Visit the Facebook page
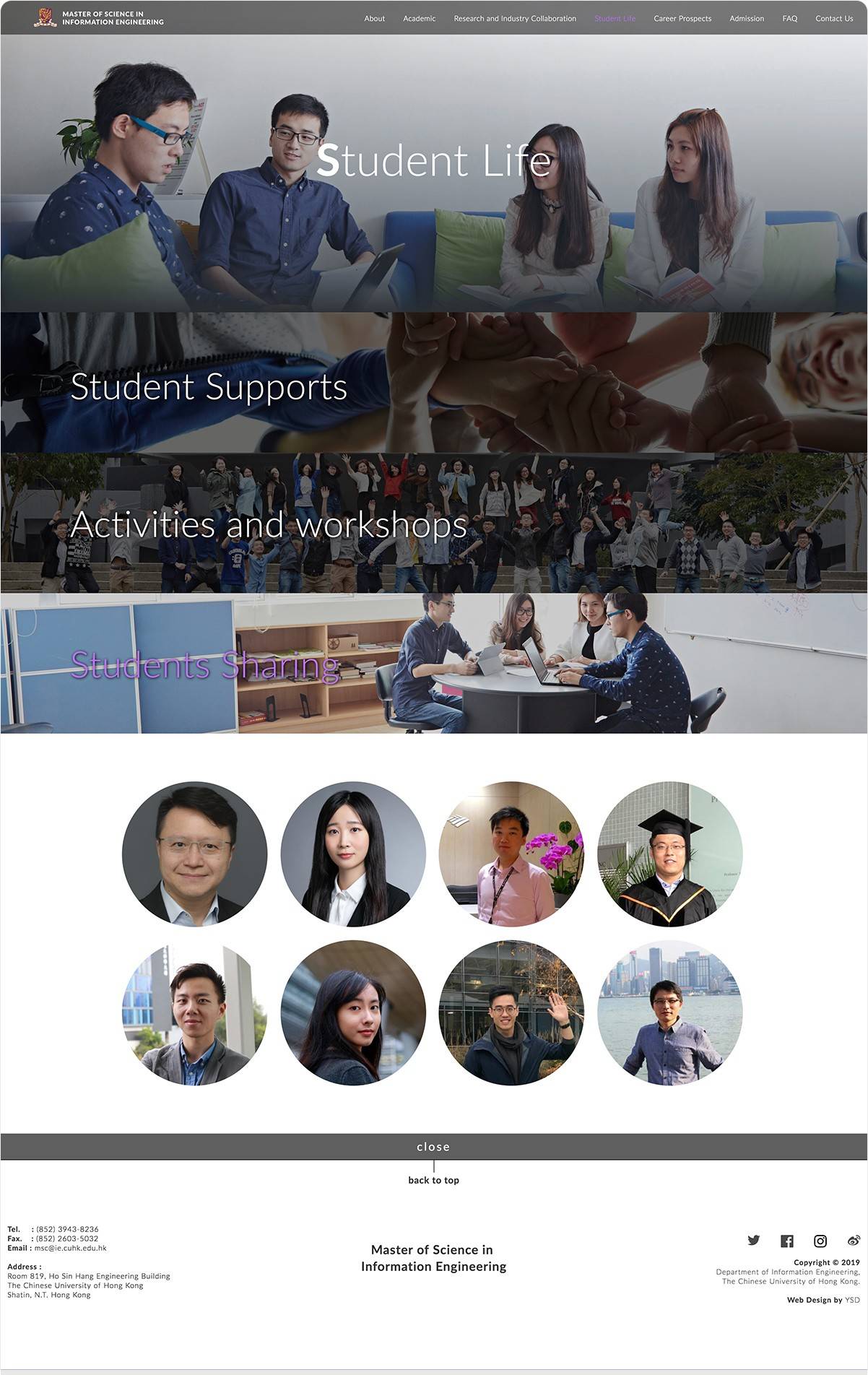 (787, 1241)
